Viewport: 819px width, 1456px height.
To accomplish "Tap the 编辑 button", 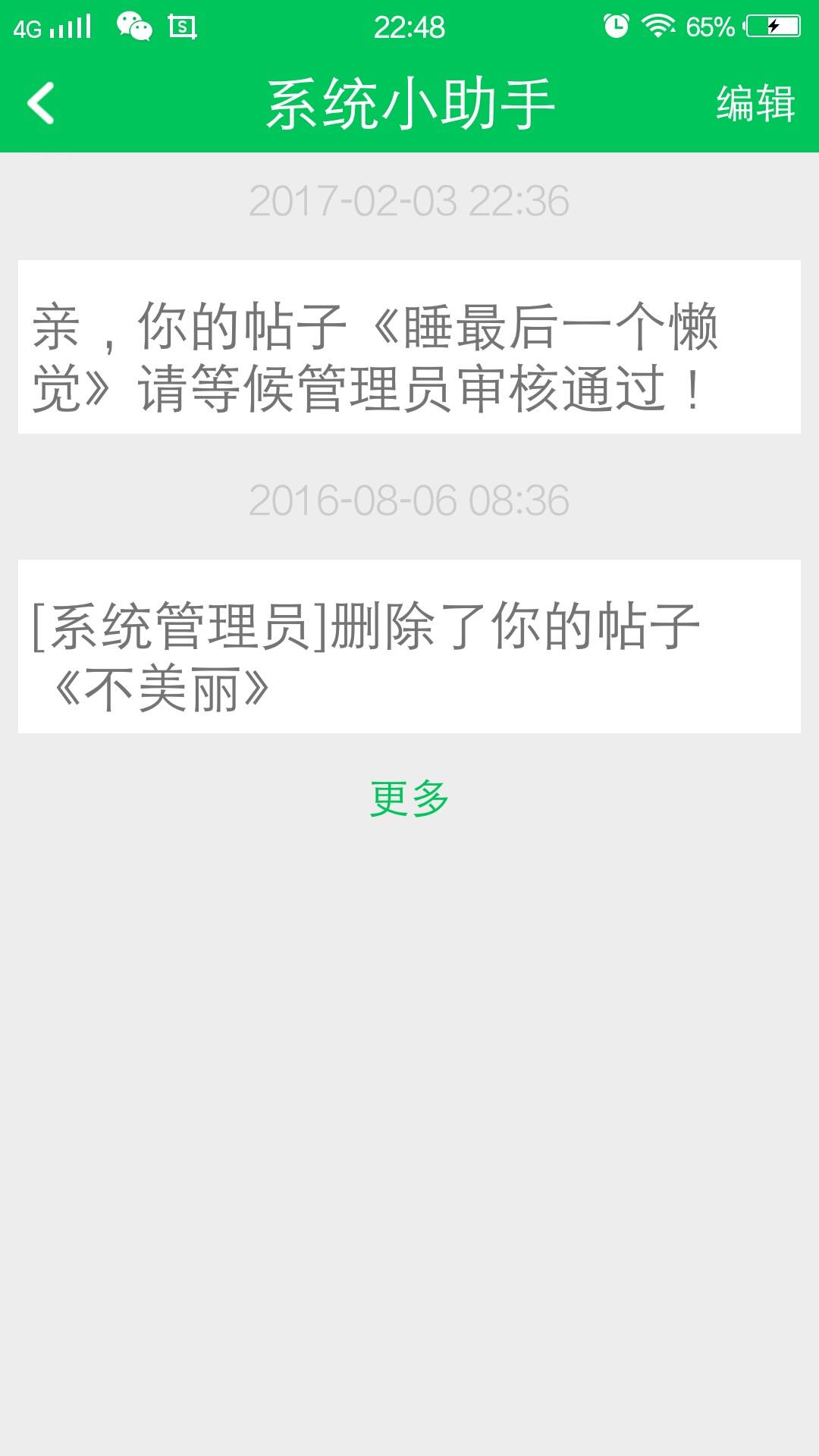I will 755,103.
